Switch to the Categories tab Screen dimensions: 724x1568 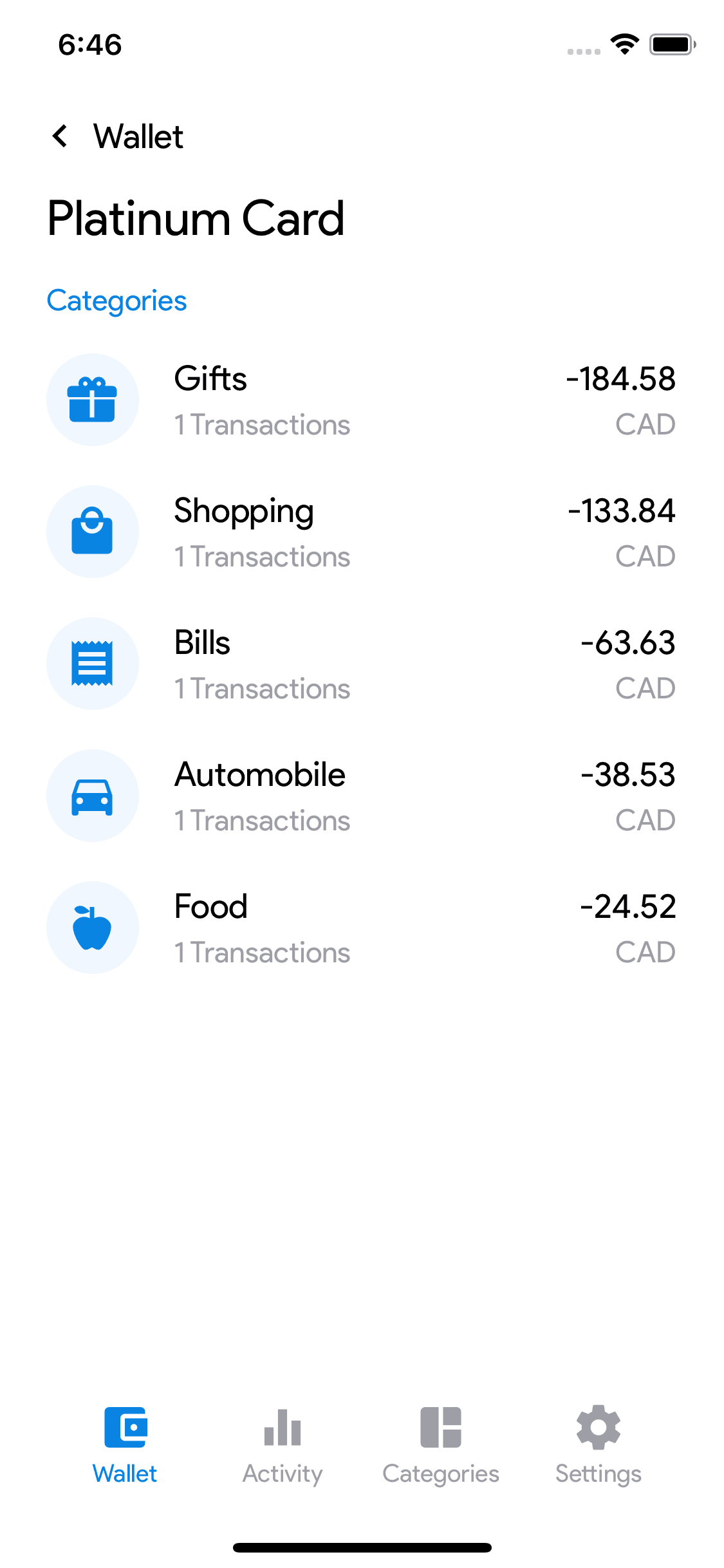click(441, 1444)
